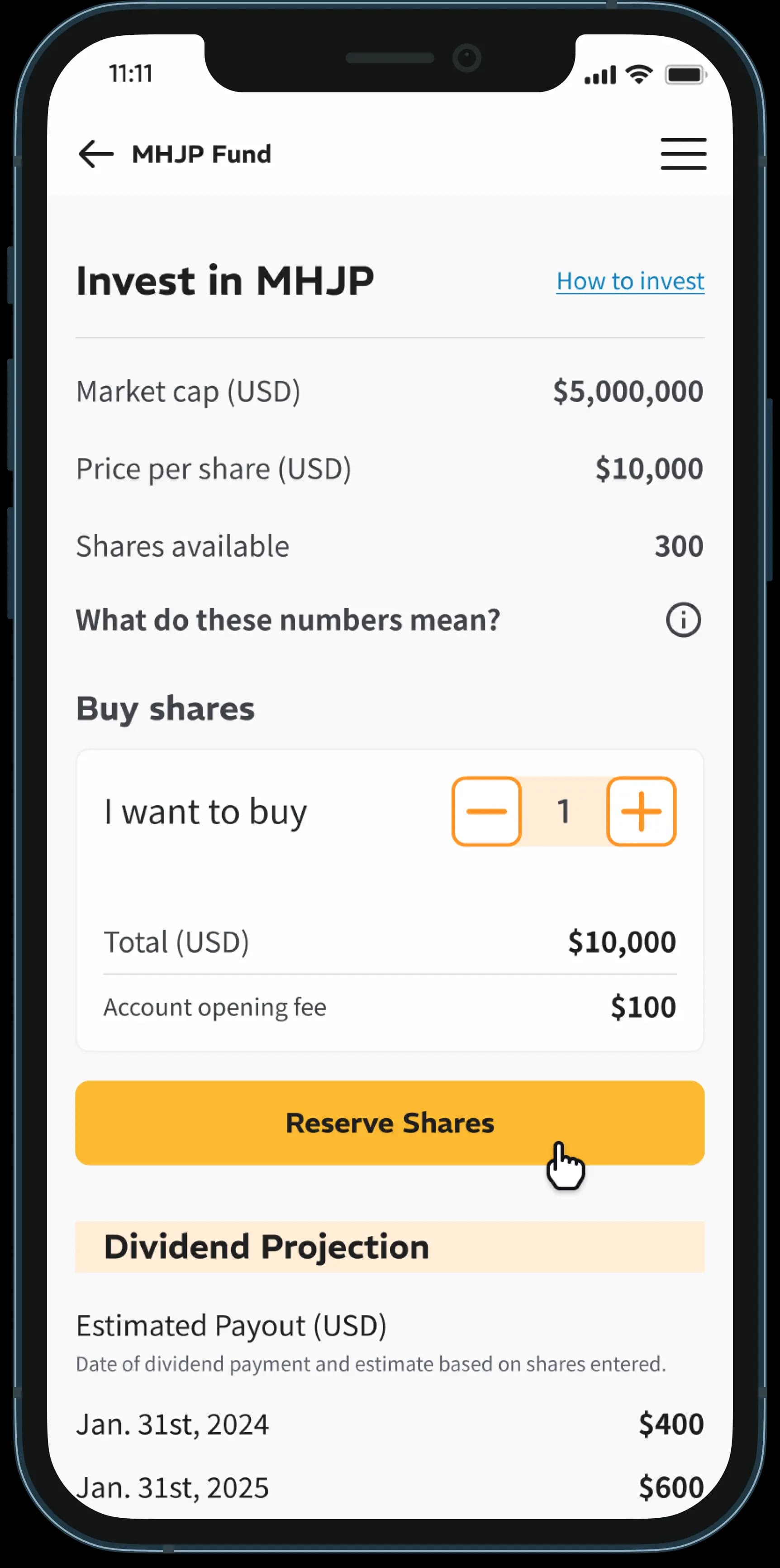Click the info icon beside 'What do these numbers mean?'
This screenshot has height=1568, width=780.
pyautogui.click(x=683, y=620)
